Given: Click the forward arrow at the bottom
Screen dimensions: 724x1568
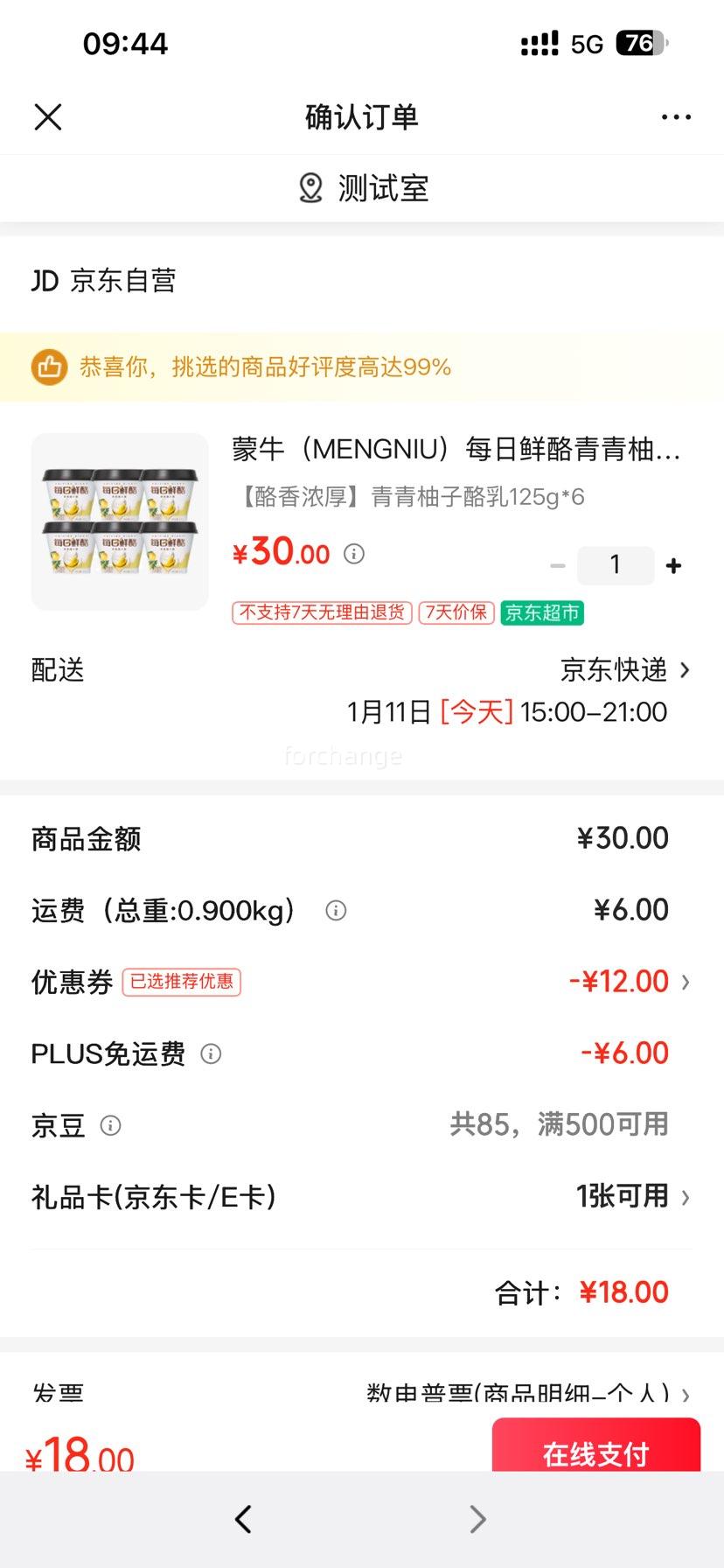Looking at the screenshot, I should coord(477,1520).
